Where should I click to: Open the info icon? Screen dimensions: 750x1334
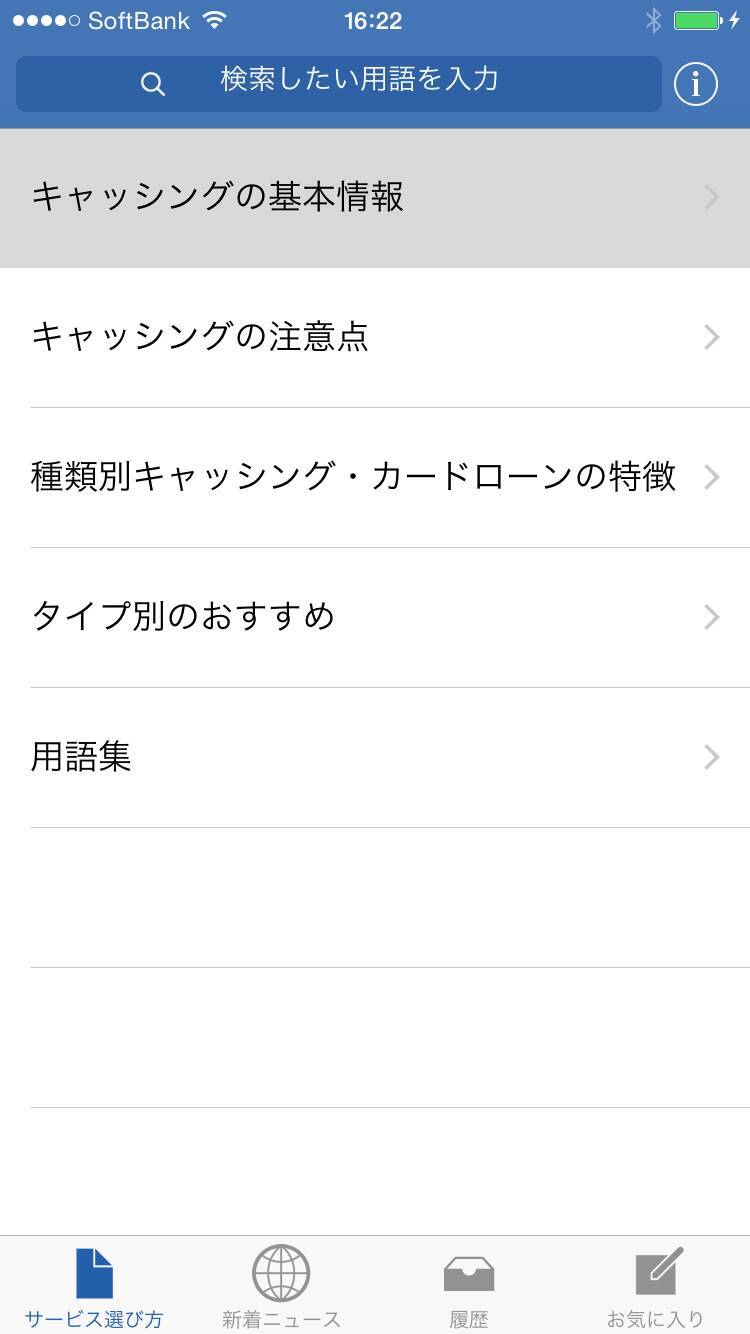(x=695, y=84)
